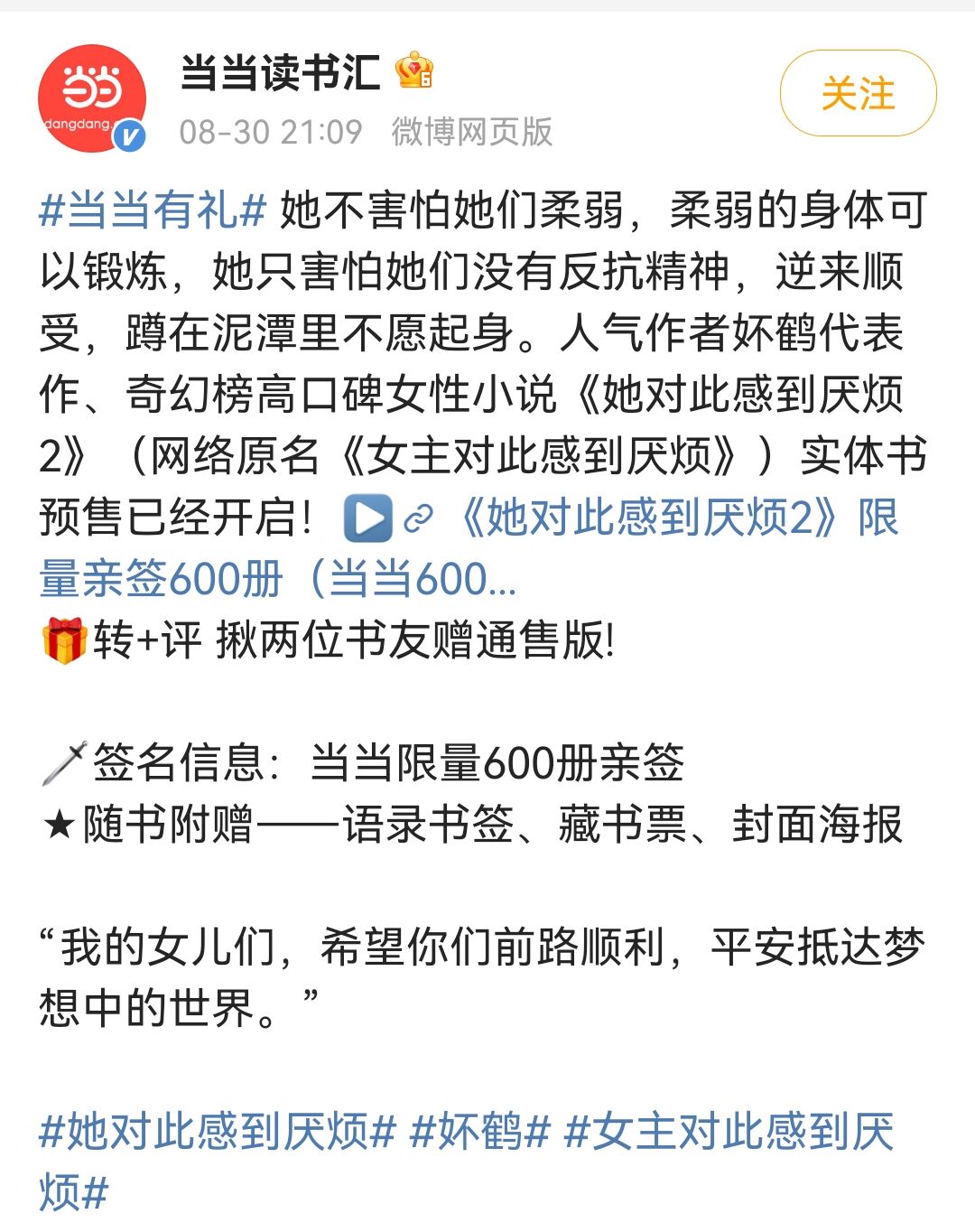Open the #当当有礼# hashtag
The height and width of the screenshot is (1232, 975).
pos(153,210)
